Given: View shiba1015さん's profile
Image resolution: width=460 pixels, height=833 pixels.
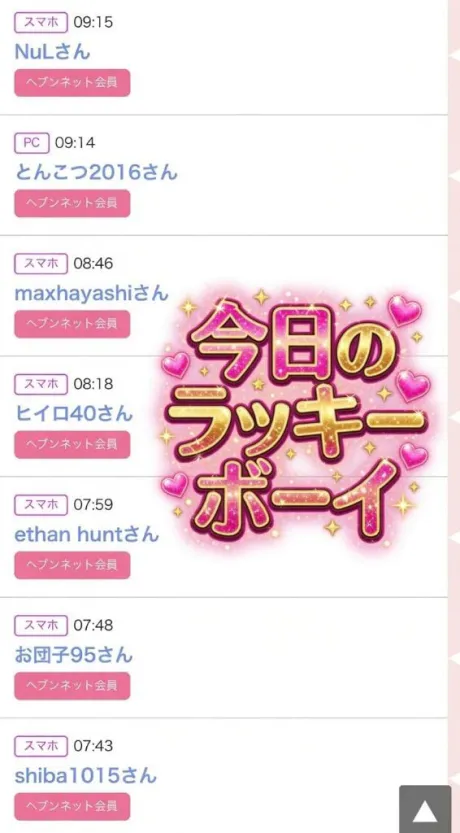Looking at the screenshot, I should pos(86,776).
